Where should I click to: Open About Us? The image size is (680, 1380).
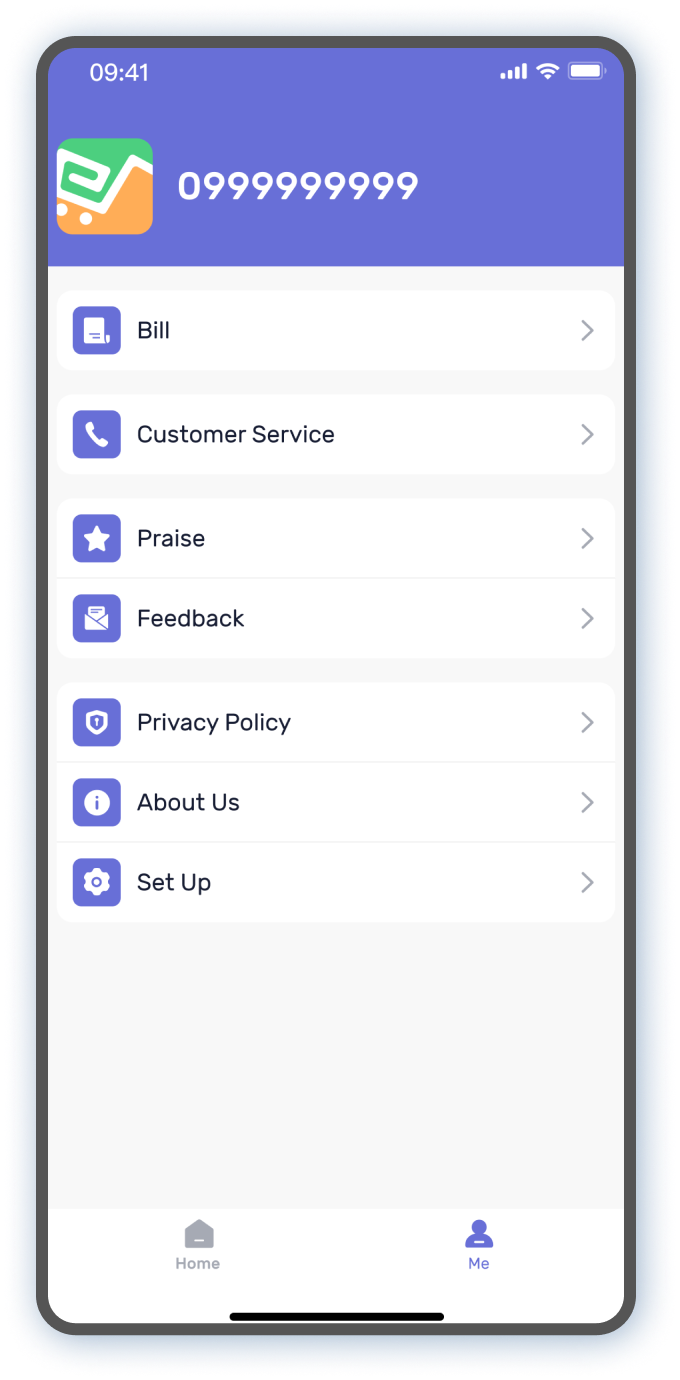click(x=335, y=802)
